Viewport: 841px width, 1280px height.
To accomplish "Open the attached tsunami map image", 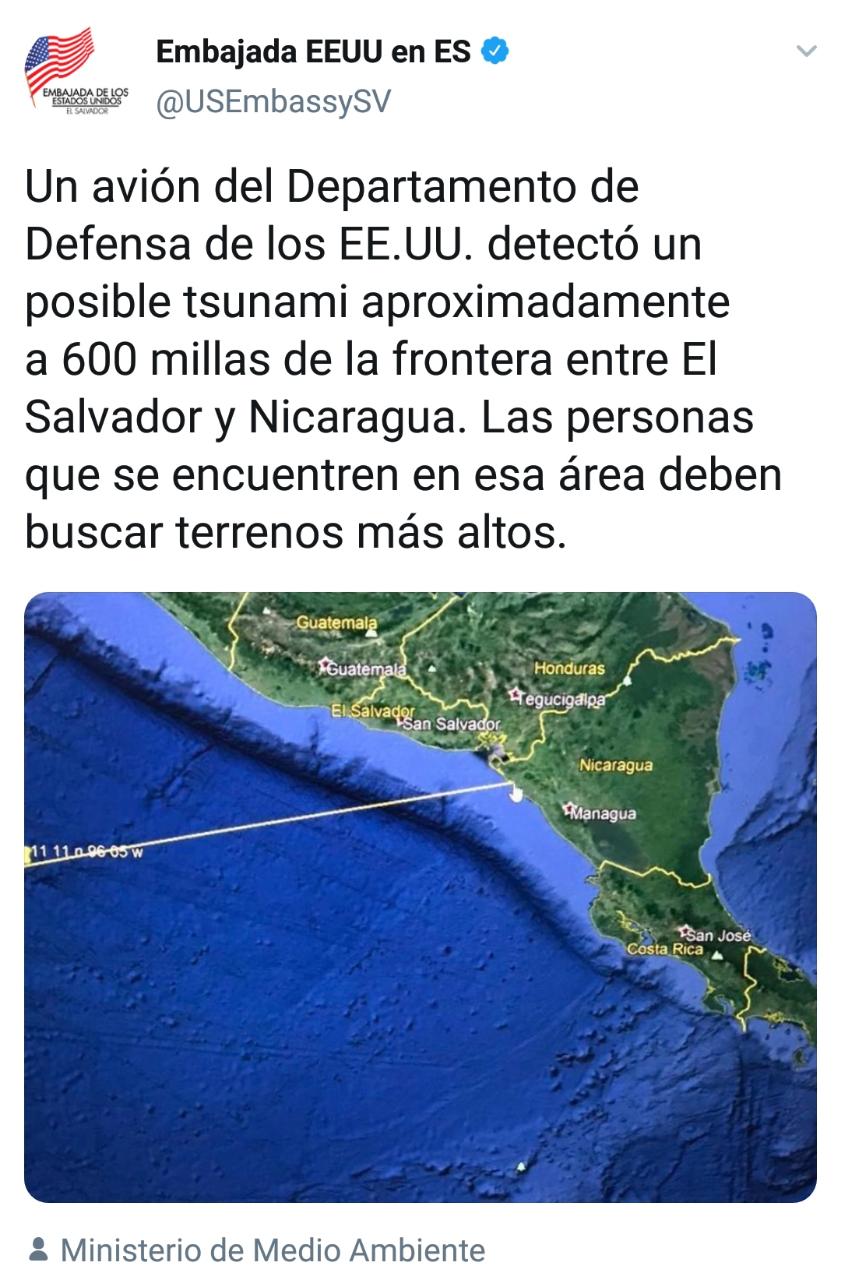I will (420, 896).
